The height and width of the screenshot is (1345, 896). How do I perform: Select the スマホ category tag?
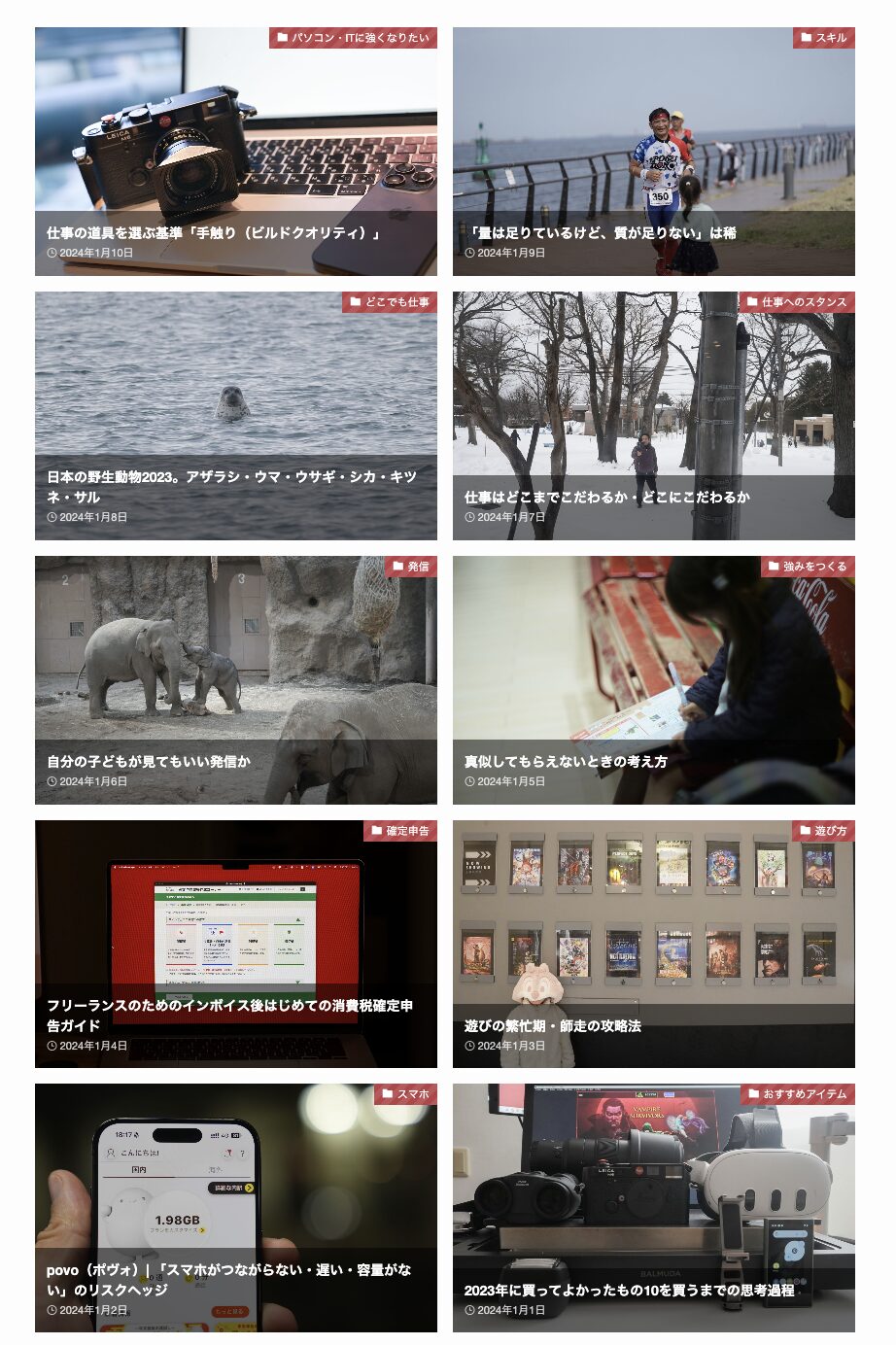coord(406,1094)
